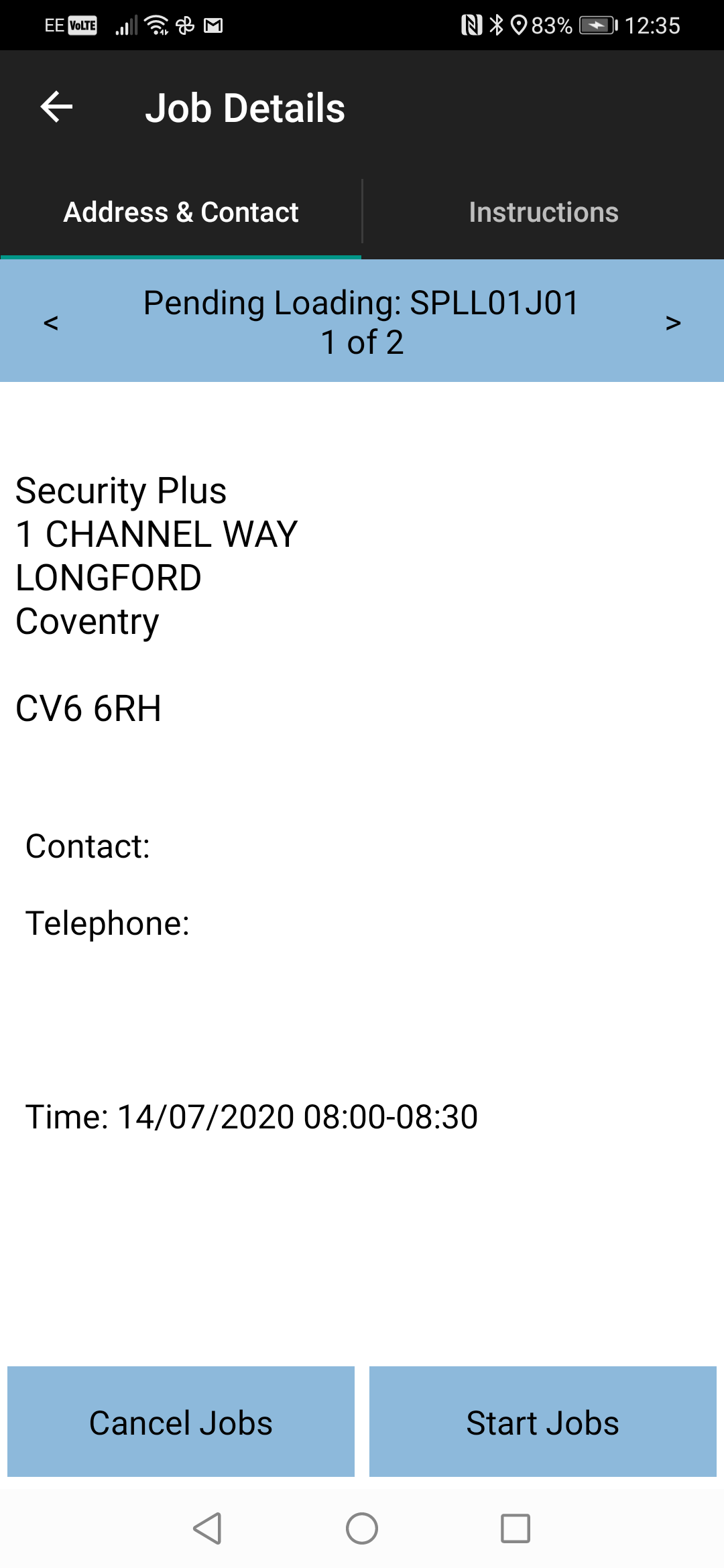This screenshot has width=724, height=1568.
Task: Tap the Cancel Jobs button
Action: [x=181, y=1422]
